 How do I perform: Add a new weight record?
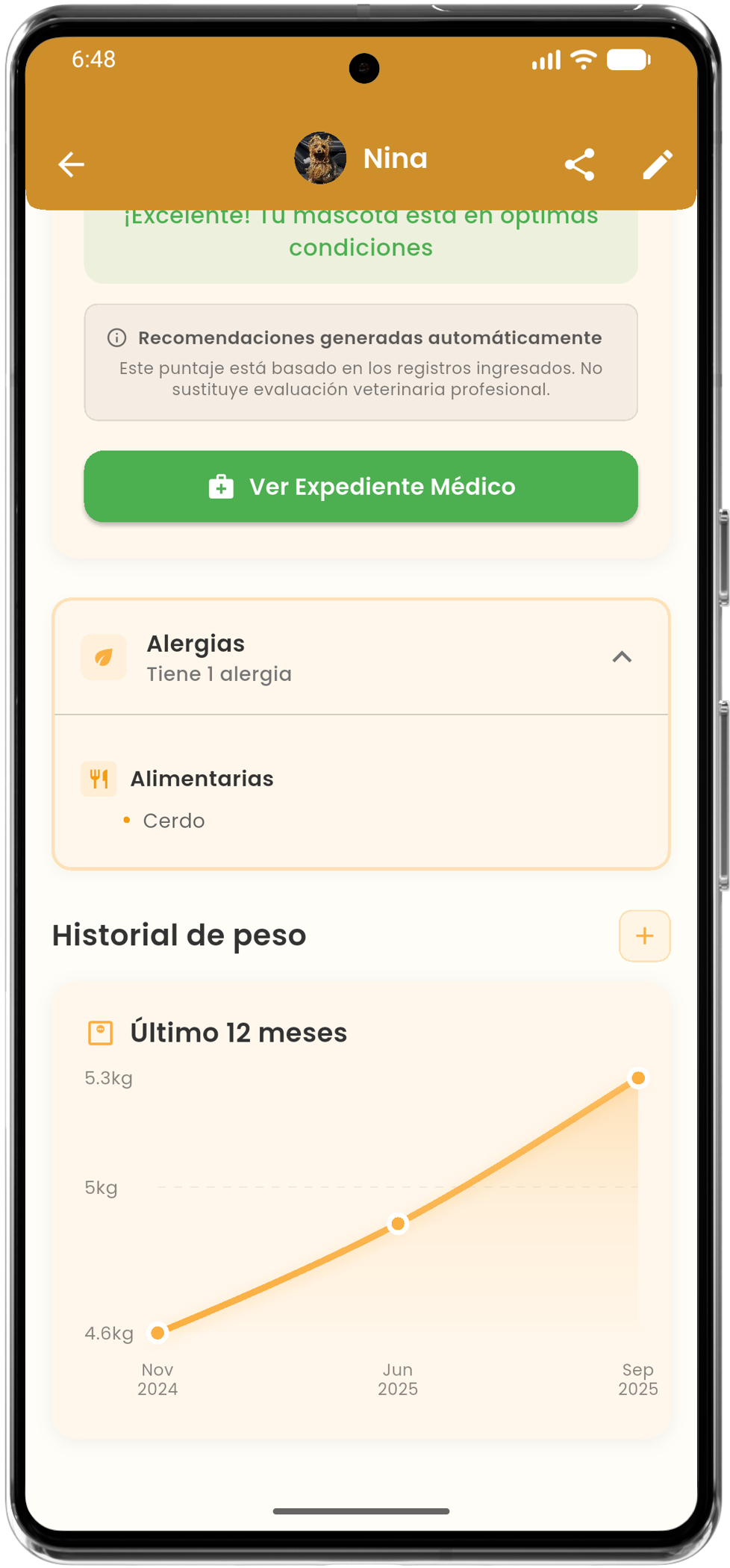pos(644,936)
